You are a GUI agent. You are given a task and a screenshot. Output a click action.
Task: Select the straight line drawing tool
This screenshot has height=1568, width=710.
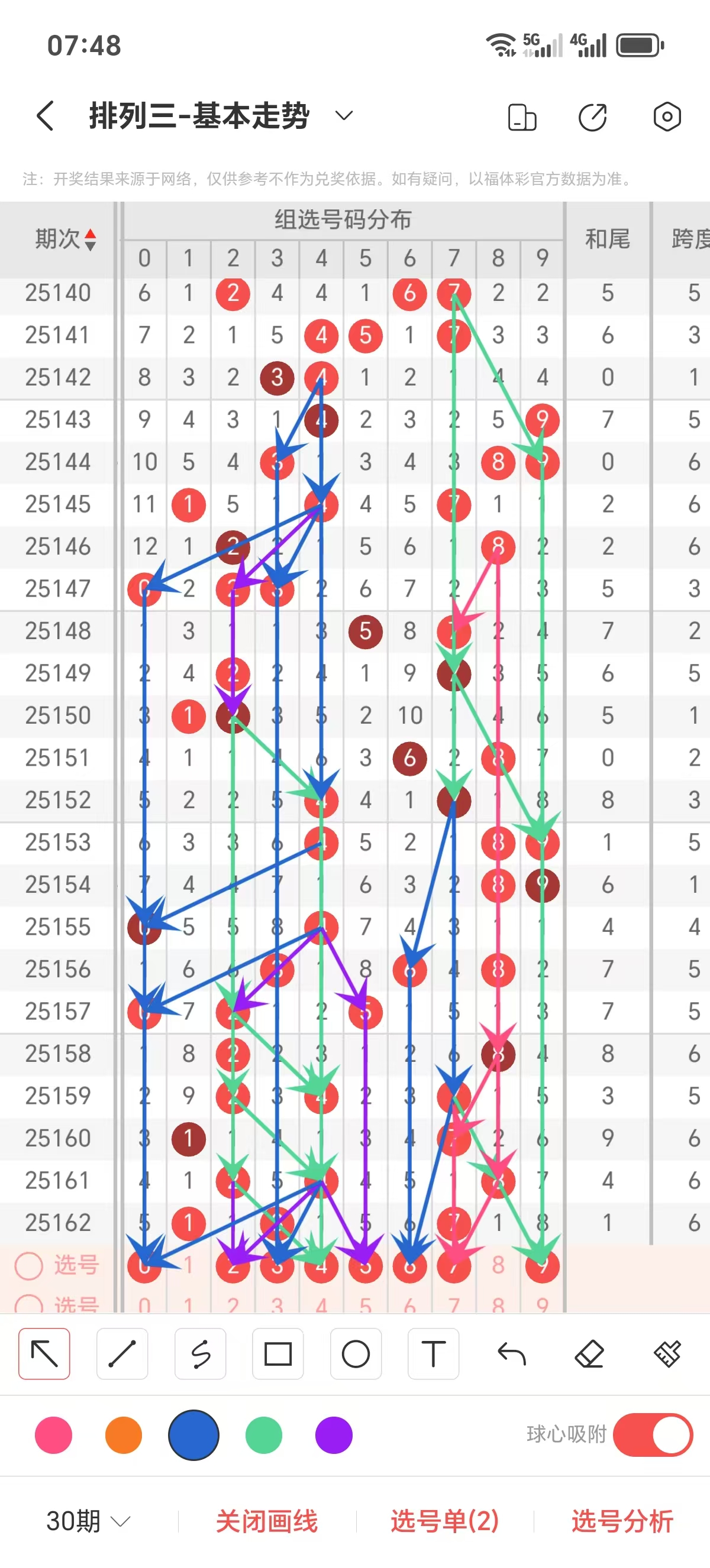(x=122, y=1354)
